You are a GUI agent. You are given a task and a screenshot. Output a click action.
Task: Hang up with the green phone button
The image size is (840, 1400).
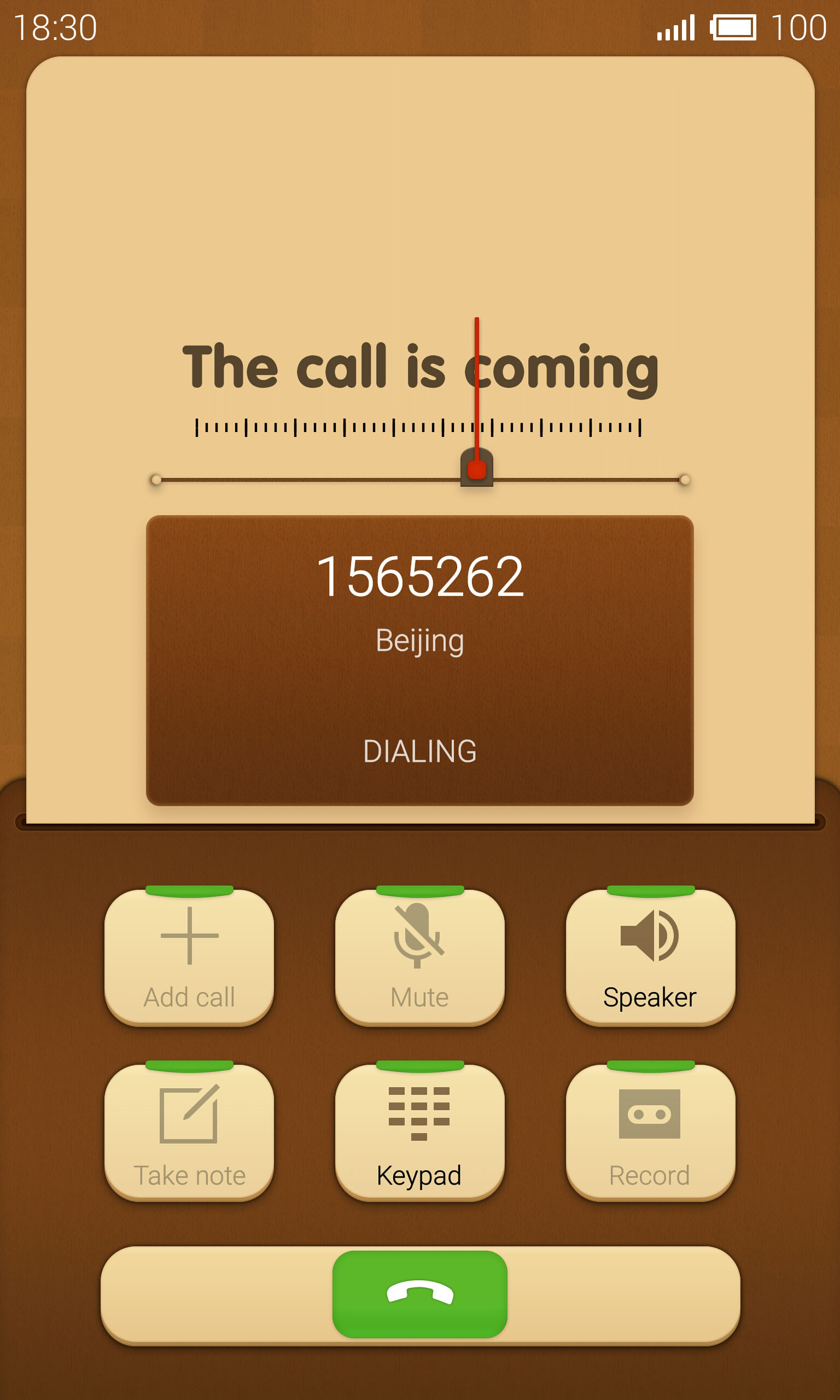point(419,1294)
